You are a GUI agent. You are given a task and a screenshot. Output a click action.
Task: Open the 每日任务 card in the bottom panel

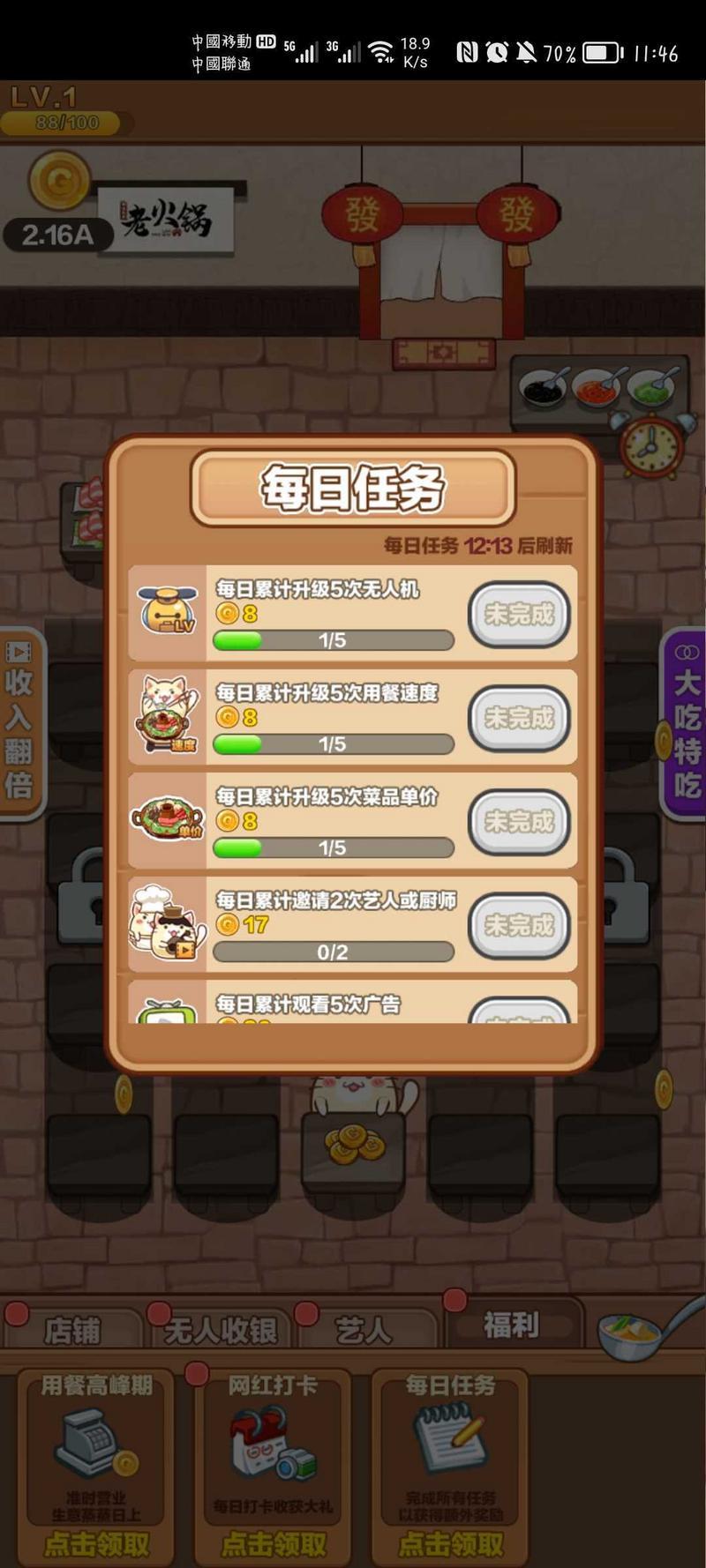(450, 1464)
